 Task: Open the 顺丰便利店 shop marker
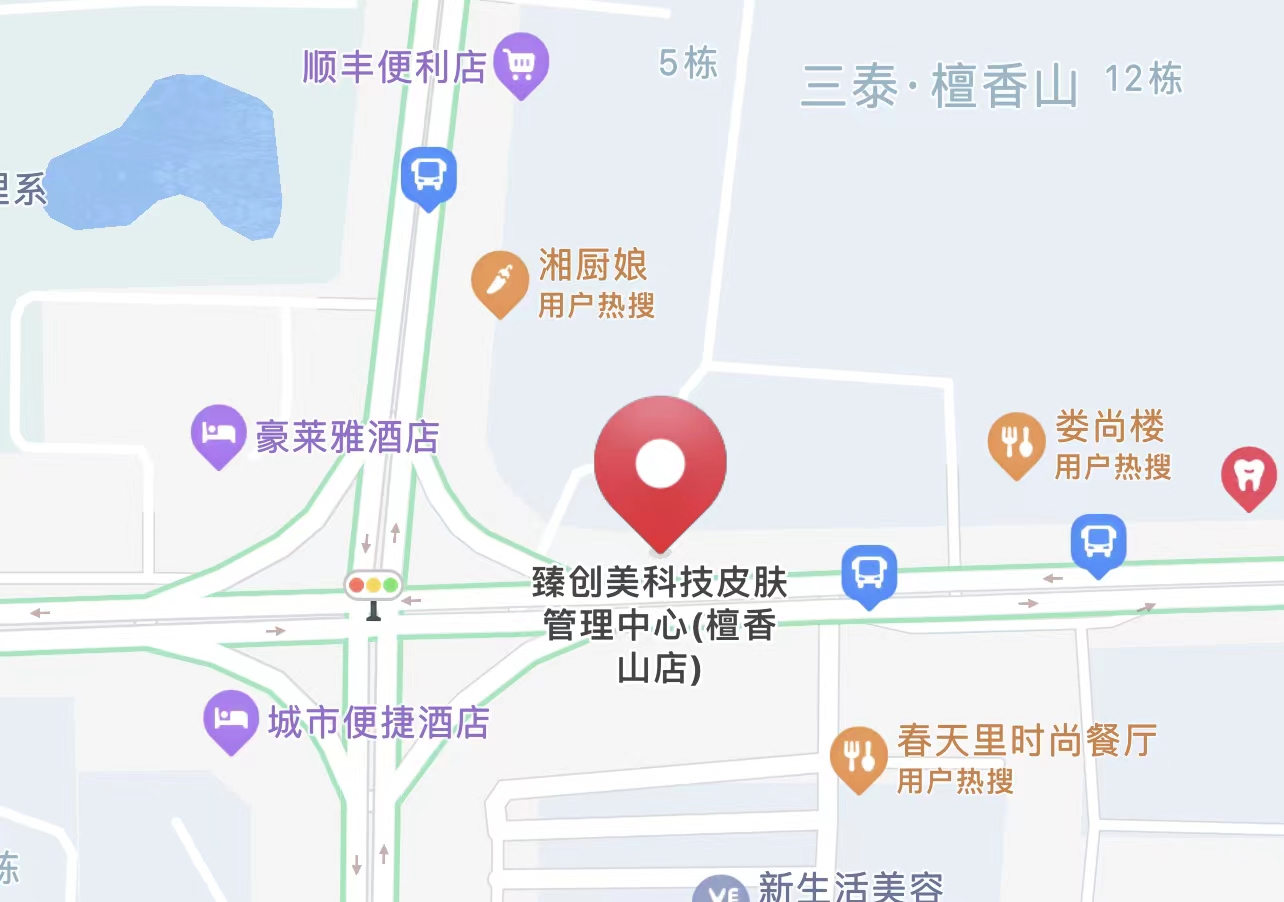[520, 66]
